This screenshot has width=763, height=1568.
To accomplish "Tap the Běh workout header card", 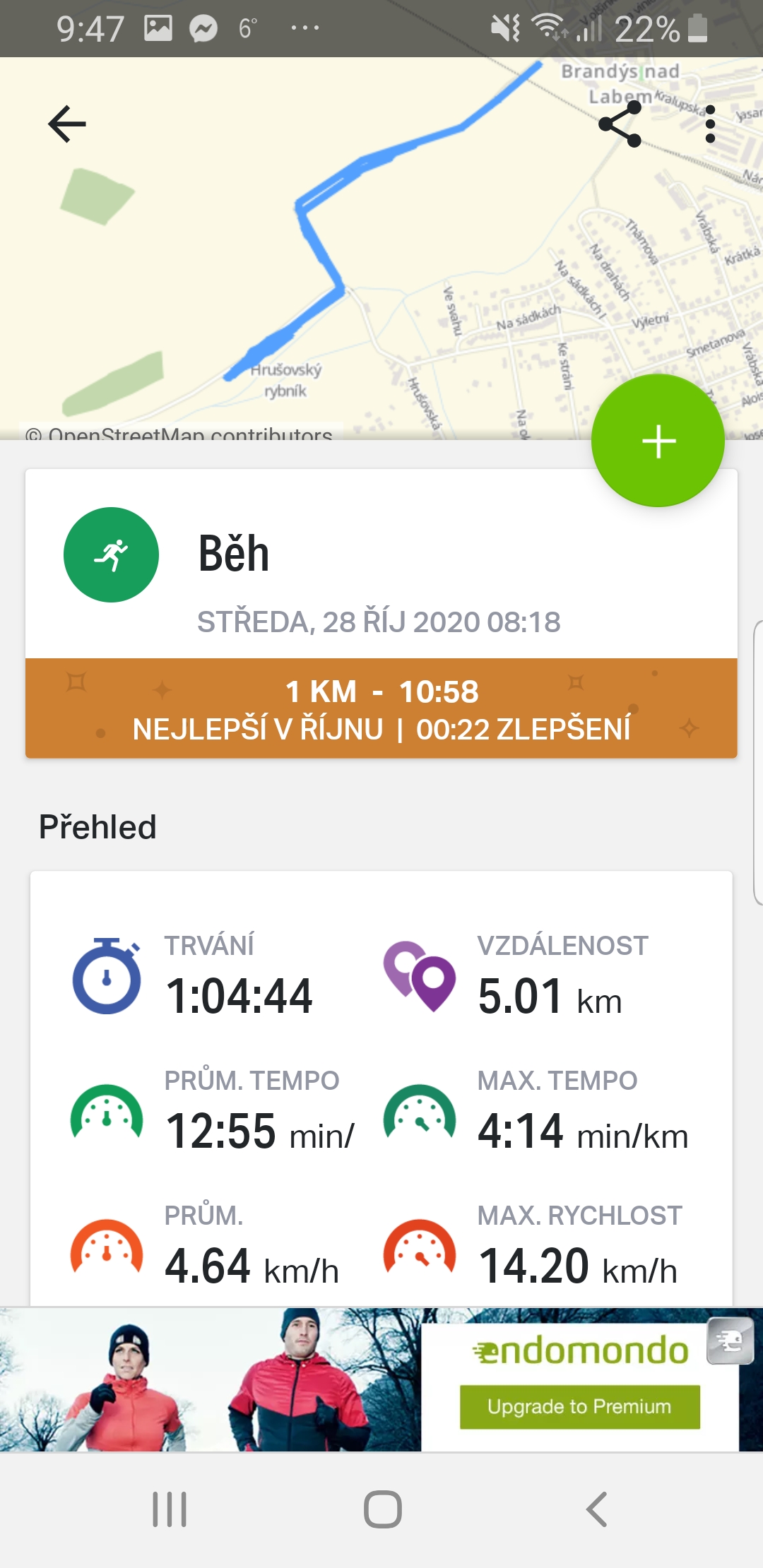I will pyautogui.click(x=381, y=564).
